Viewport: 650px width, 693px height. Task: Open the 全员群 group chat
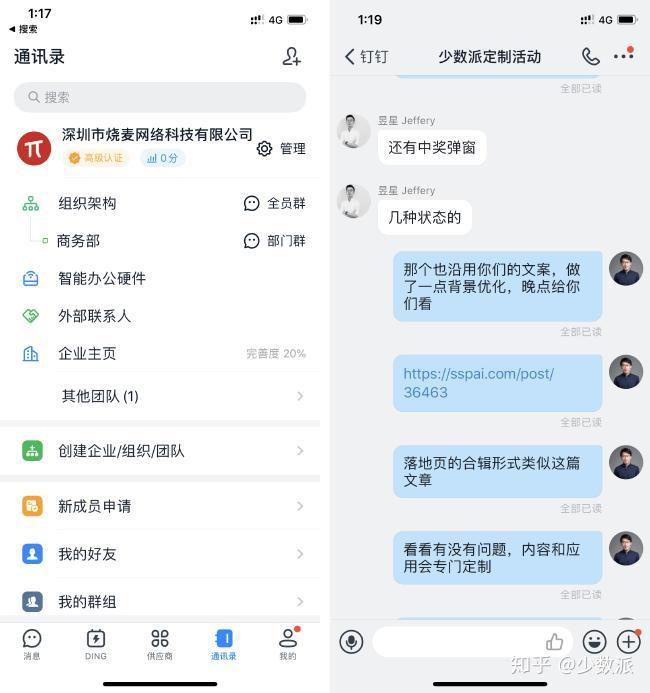coord(275,203)
